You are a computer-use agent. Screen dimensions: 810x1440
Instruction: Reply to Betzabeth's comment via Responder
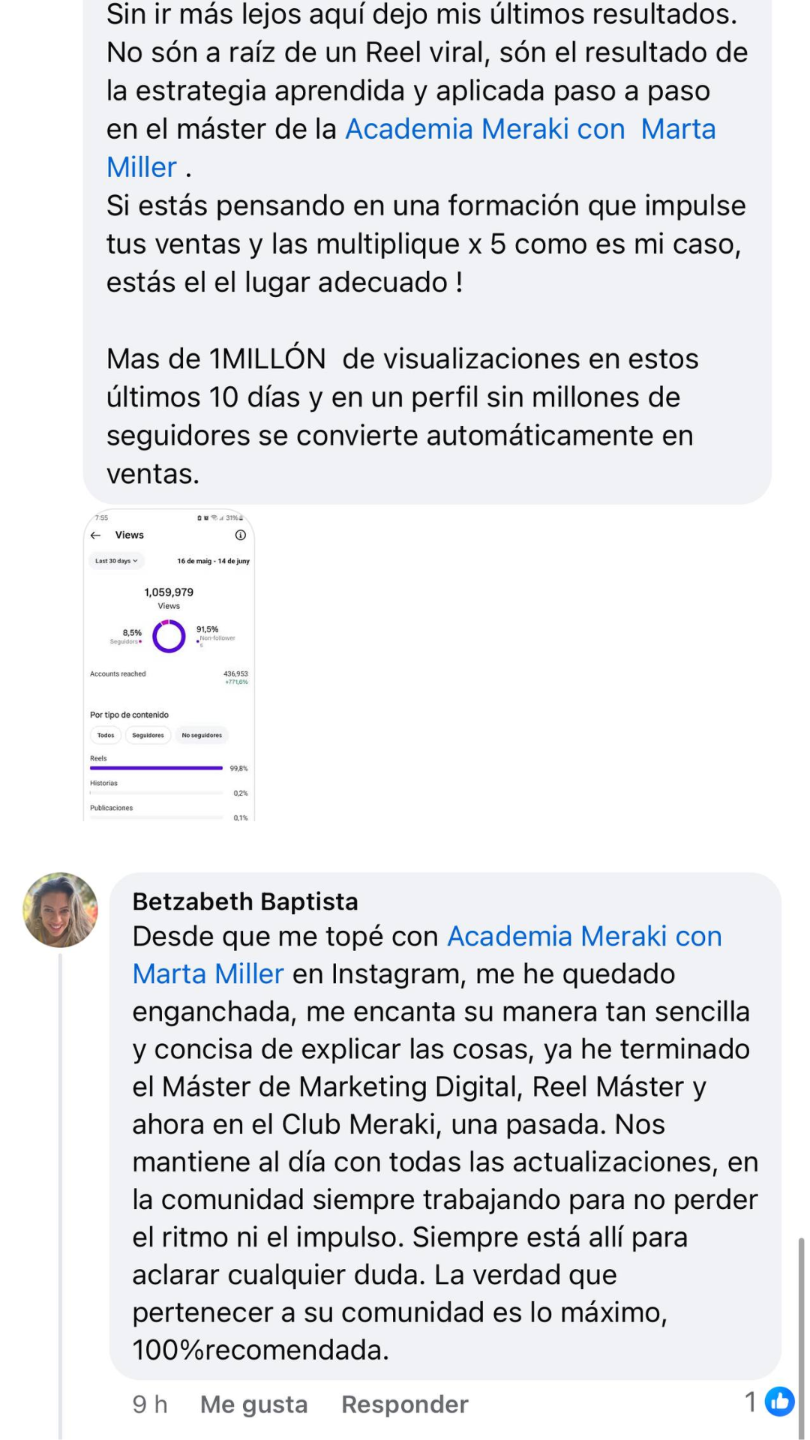pos(404,1404)
